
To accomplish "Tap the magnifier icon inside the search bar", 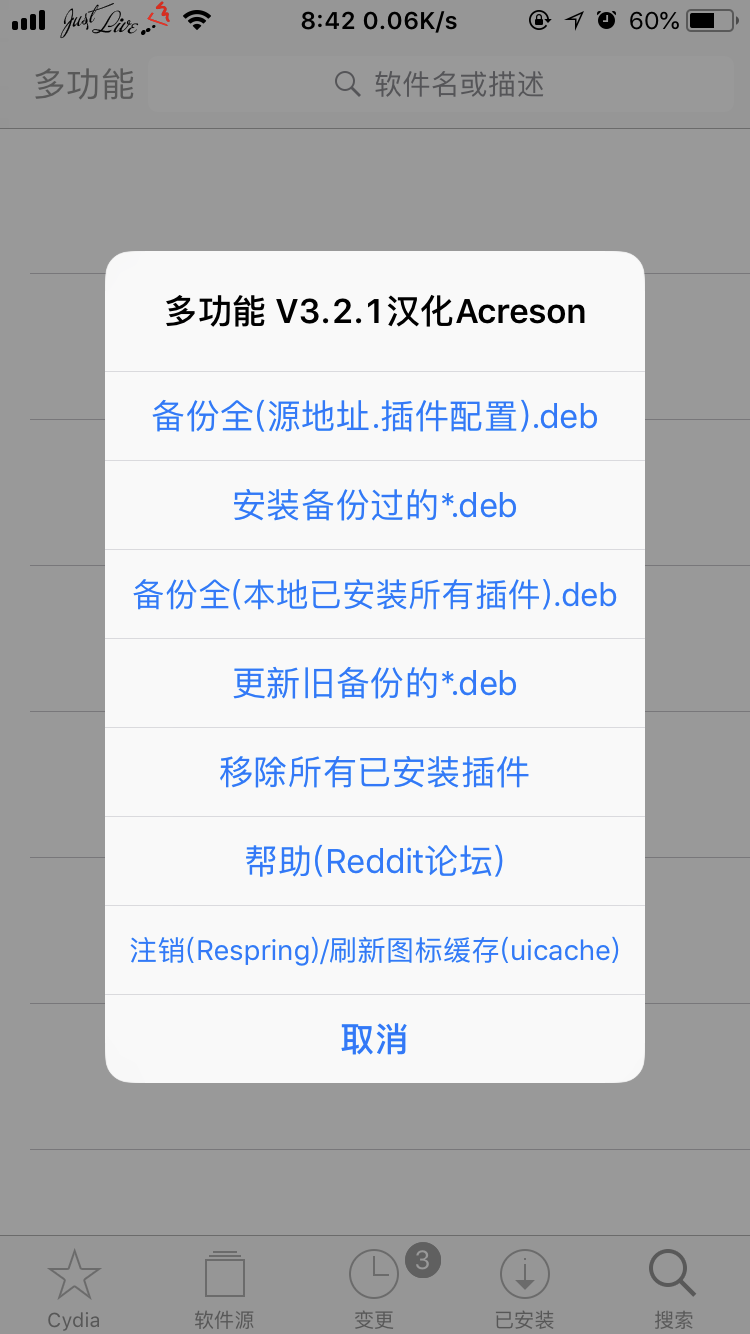I will (x=347, y=84).
